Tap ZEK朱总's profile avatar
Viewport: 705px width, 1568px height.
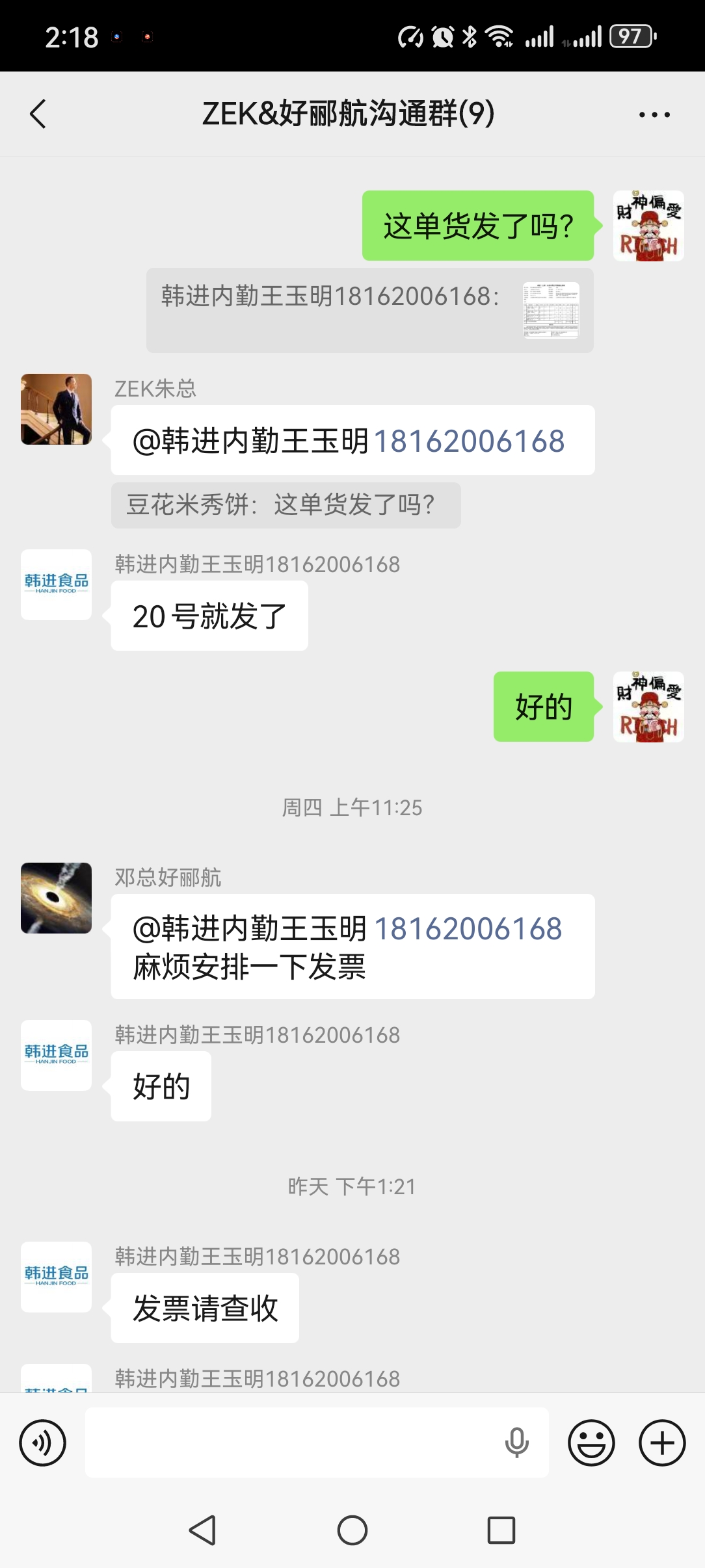click(56, 409)
